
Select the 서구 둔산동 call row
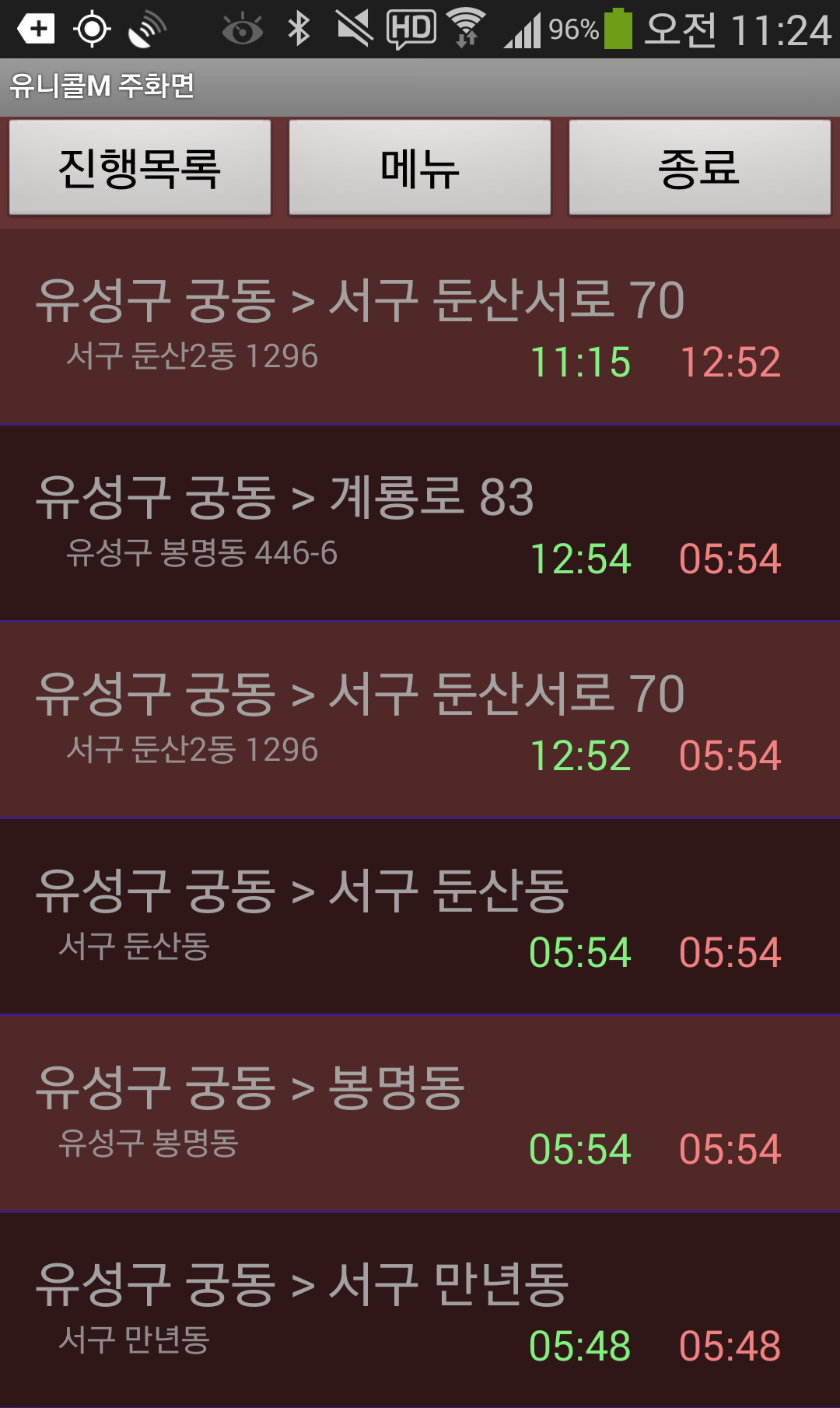click(x=420, y=917)
